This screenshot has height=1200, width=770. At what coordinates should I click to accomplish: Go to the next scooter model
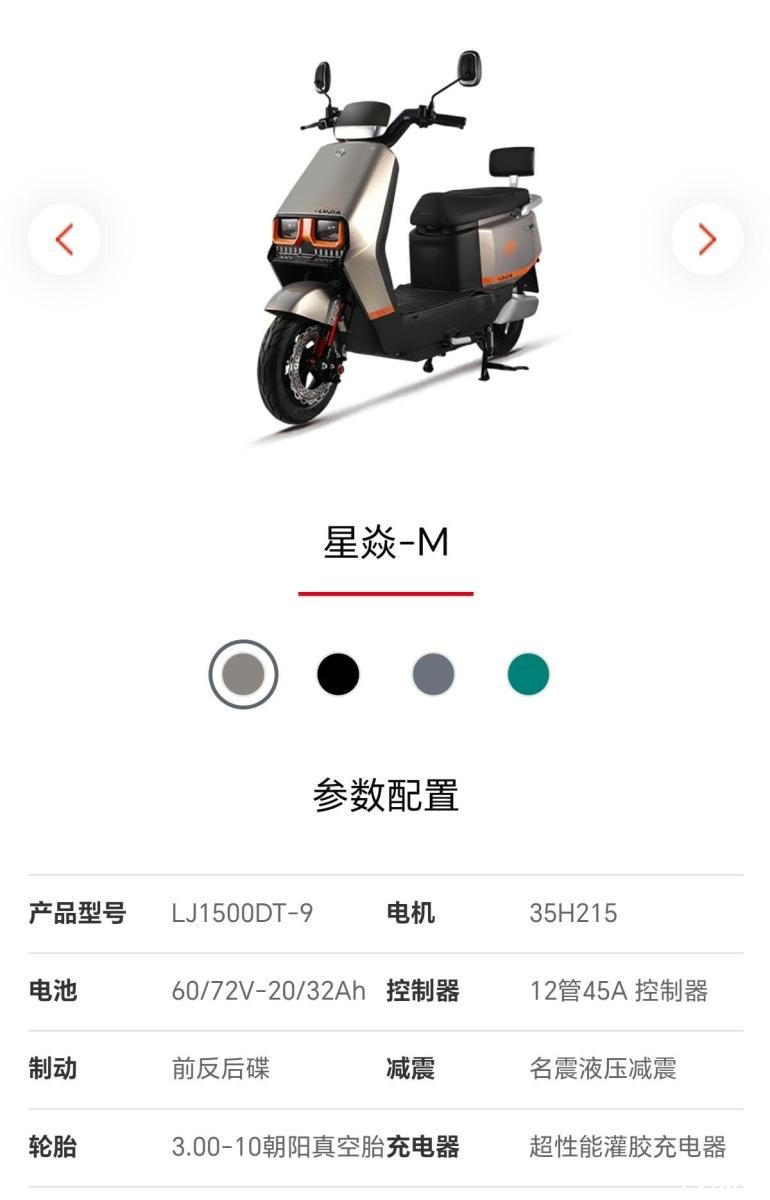(707, 240)
